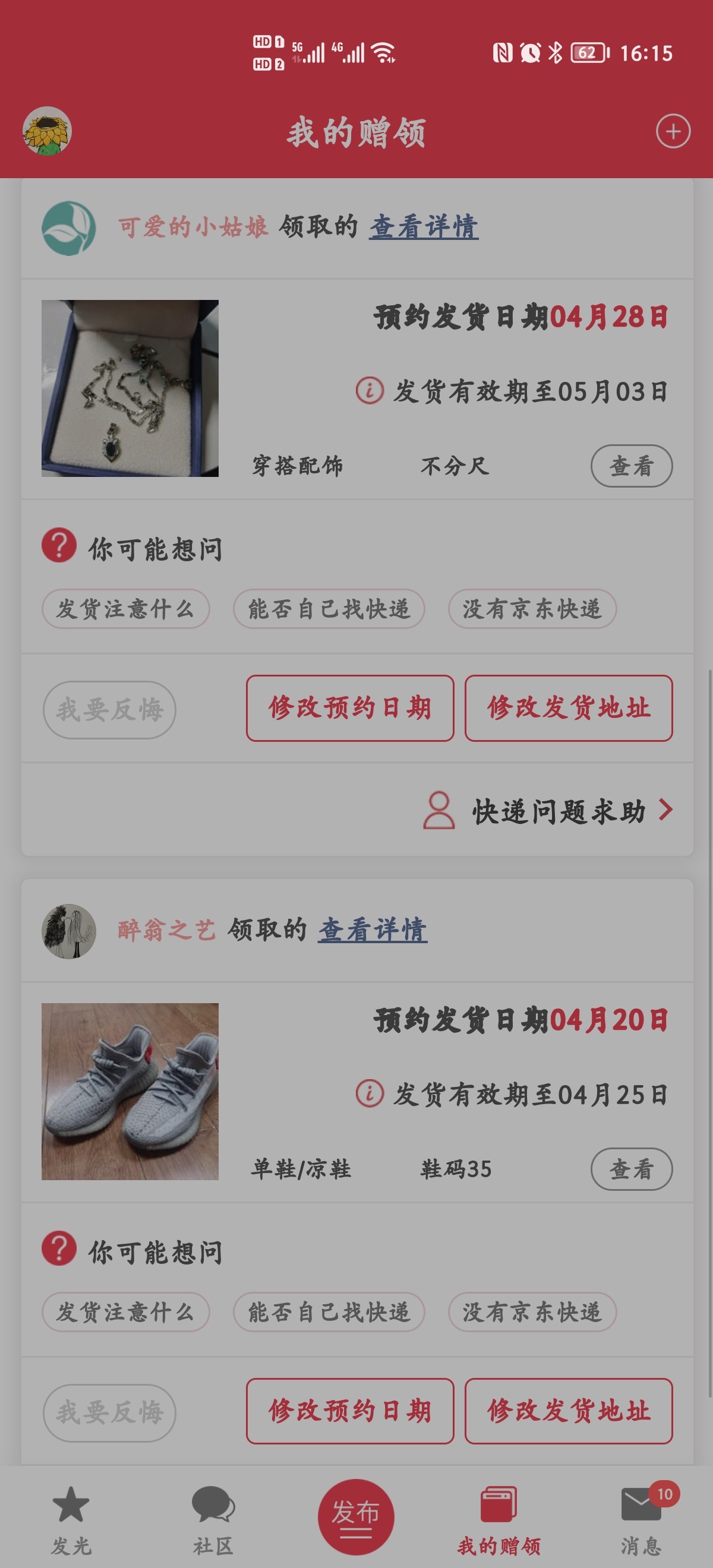Switch to the 社区 tab

pyautogui.click(x=213, y=1519)
